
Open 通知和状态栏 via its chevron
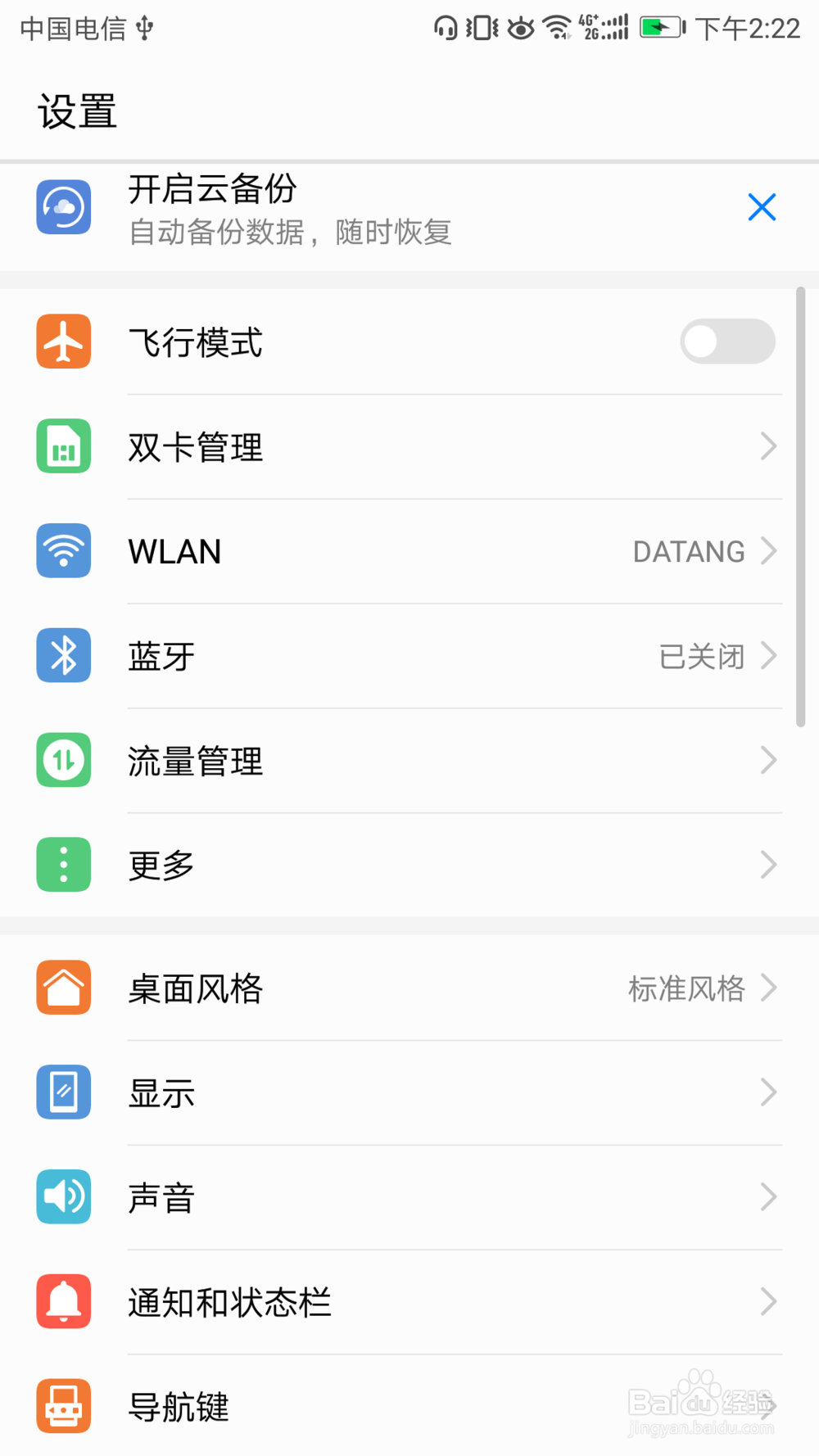click(x=767, y=1302)
